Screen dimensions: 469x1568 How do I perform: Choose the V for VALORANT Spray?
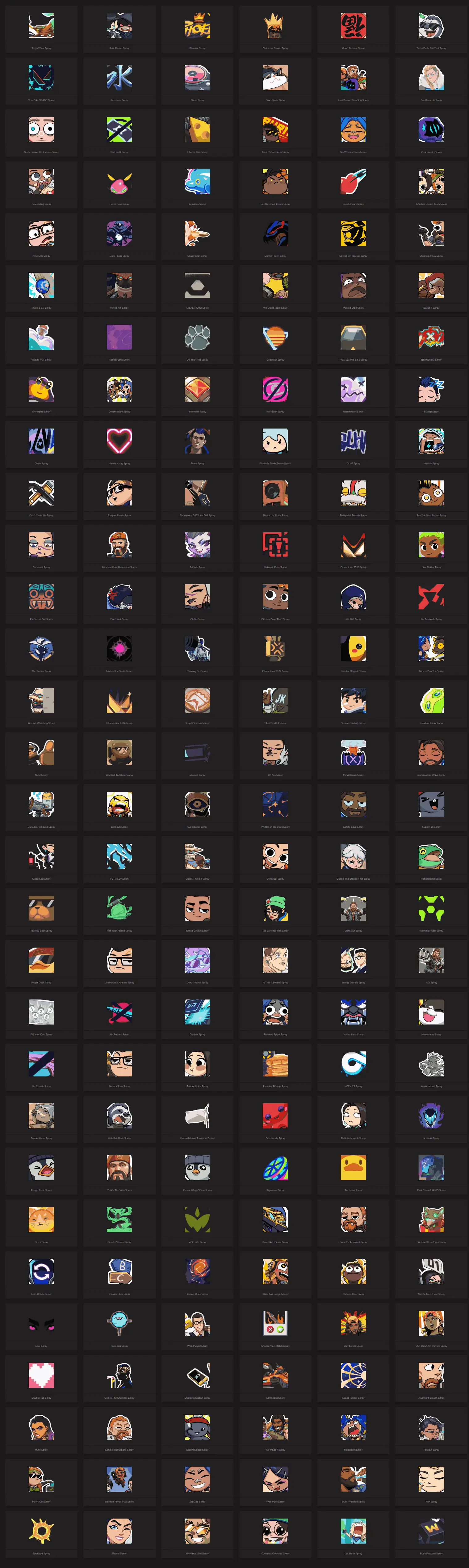pos(41,78)
